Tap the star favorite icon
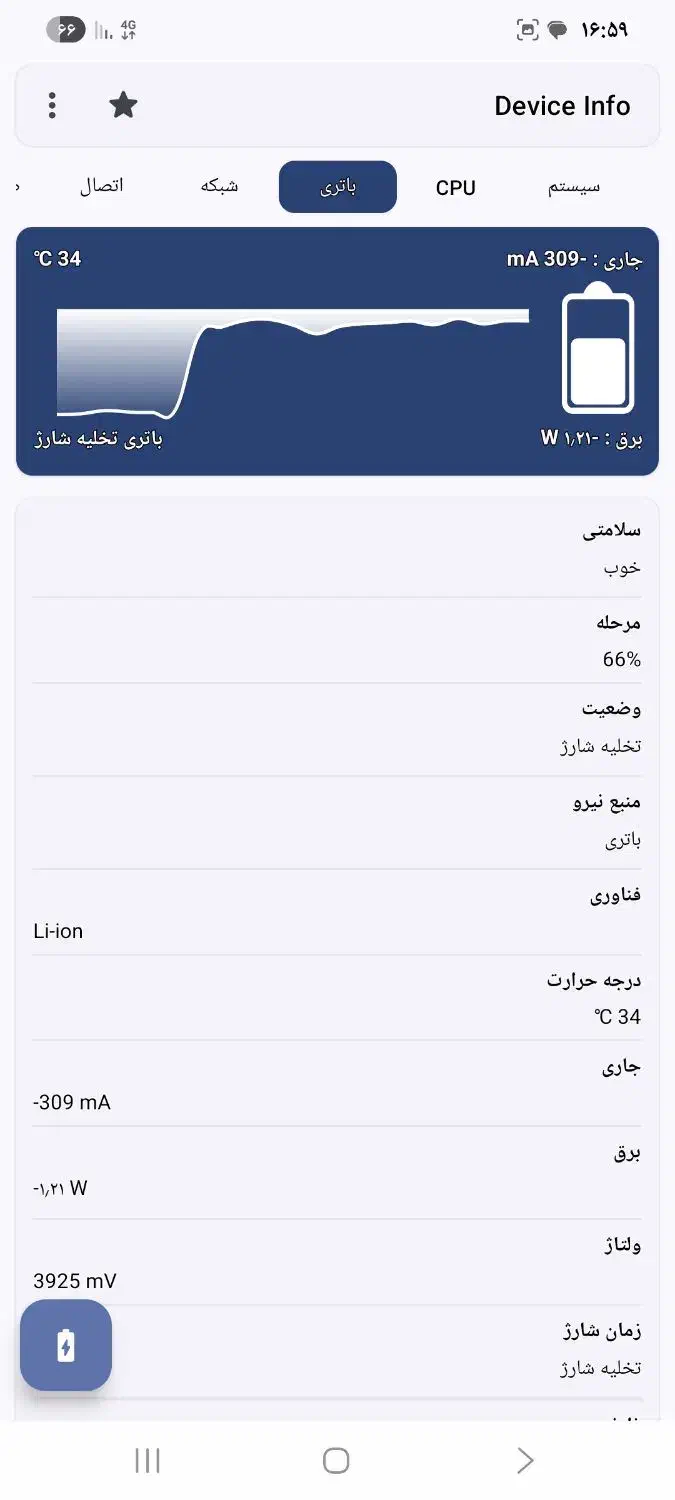 pos(123,105)
